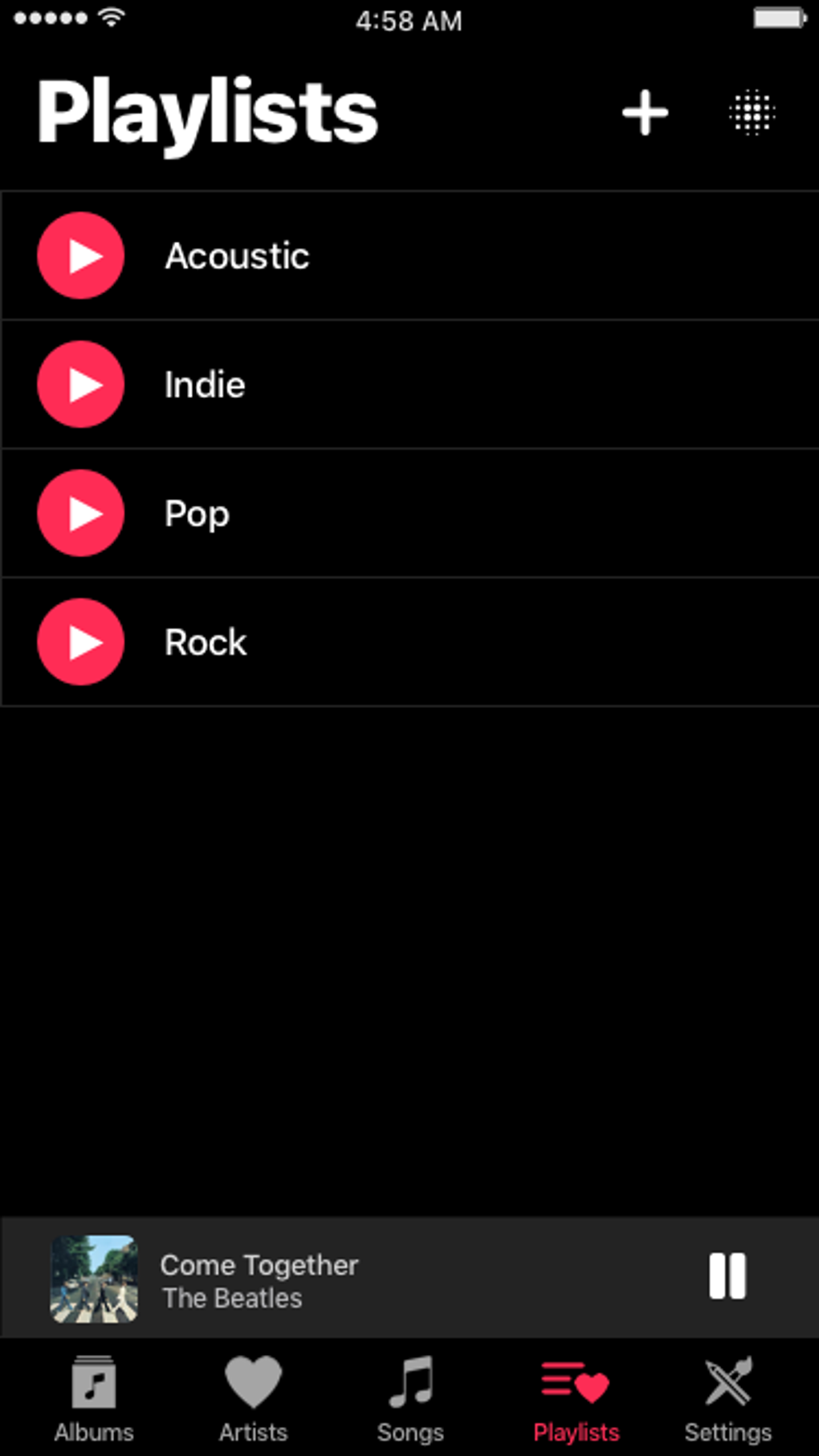Play the Pop playlist
Screen dimensions: 819x1456
(81, 513)
